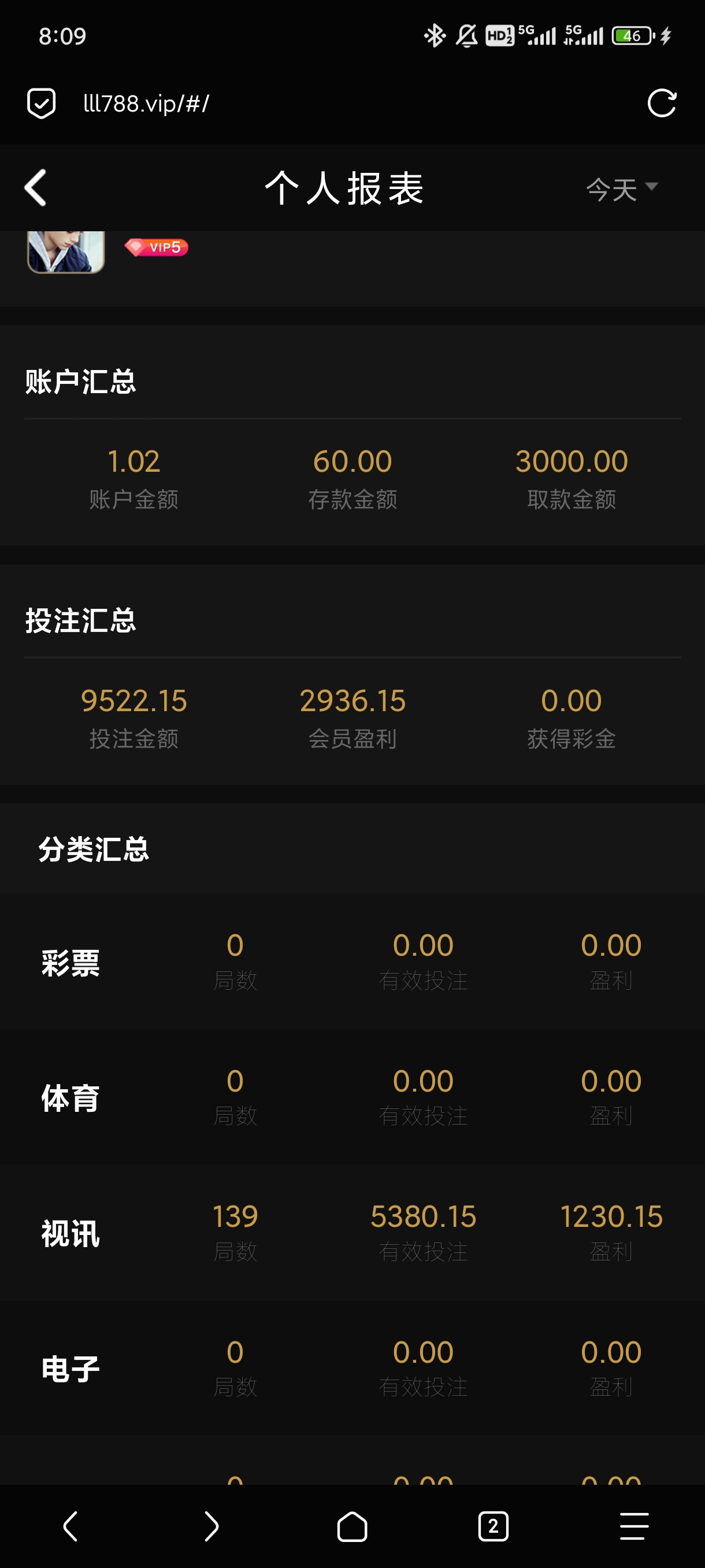Viewport: 705px width, 1568px height.
Task: Go back from the 个人报表 page
Action: [35, 187]
